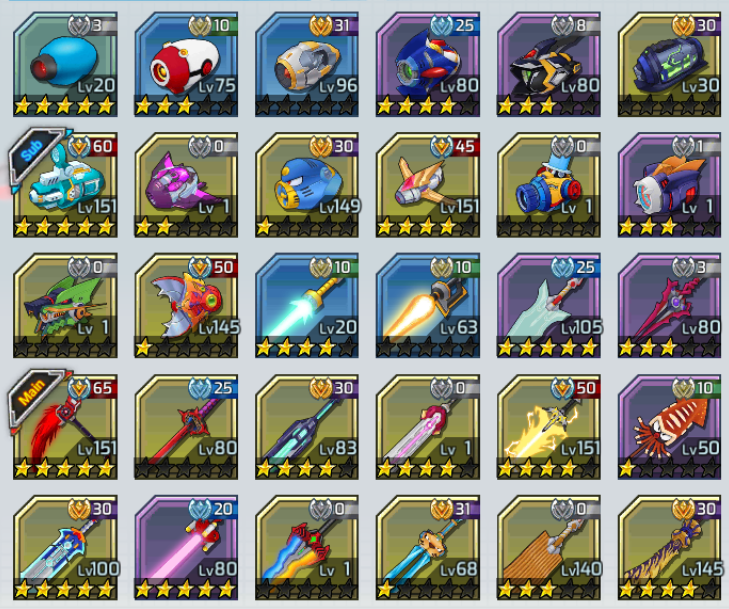Select the top-hat cannon weapon Lv1
729x609 pixels.
[549, 185]
